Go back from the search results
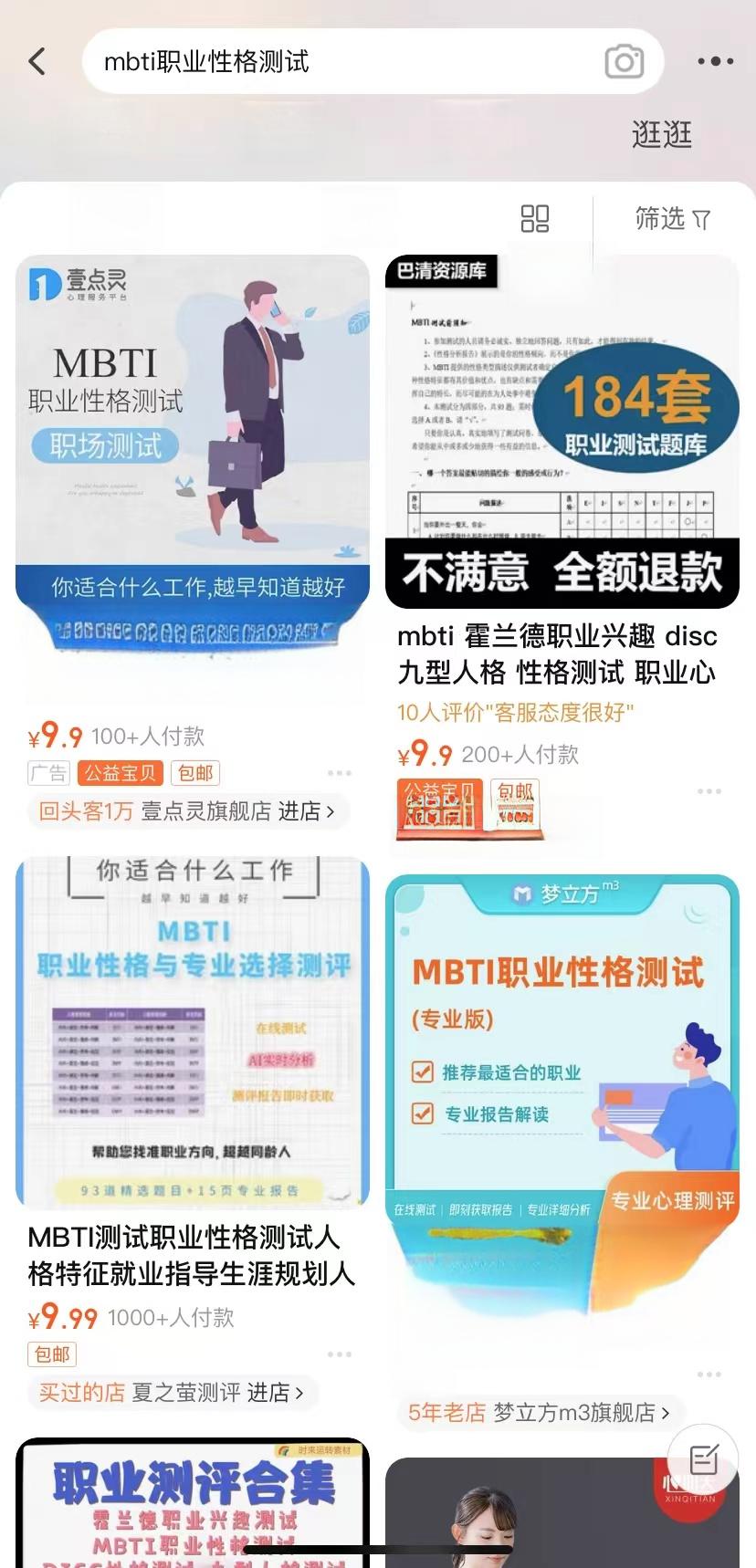 37,61
